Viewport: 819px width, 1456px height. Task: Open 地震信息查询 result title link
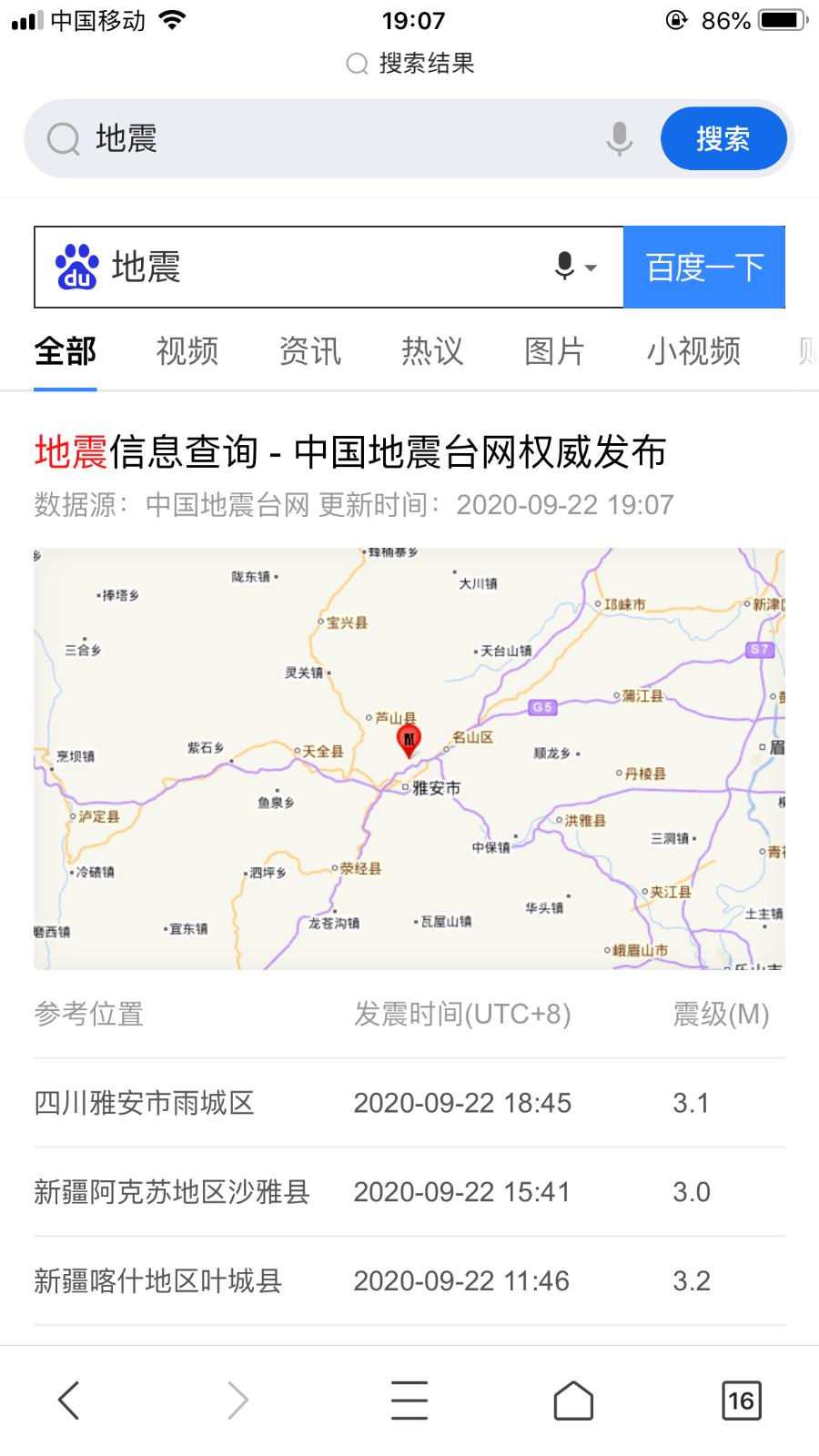point(350,452)
